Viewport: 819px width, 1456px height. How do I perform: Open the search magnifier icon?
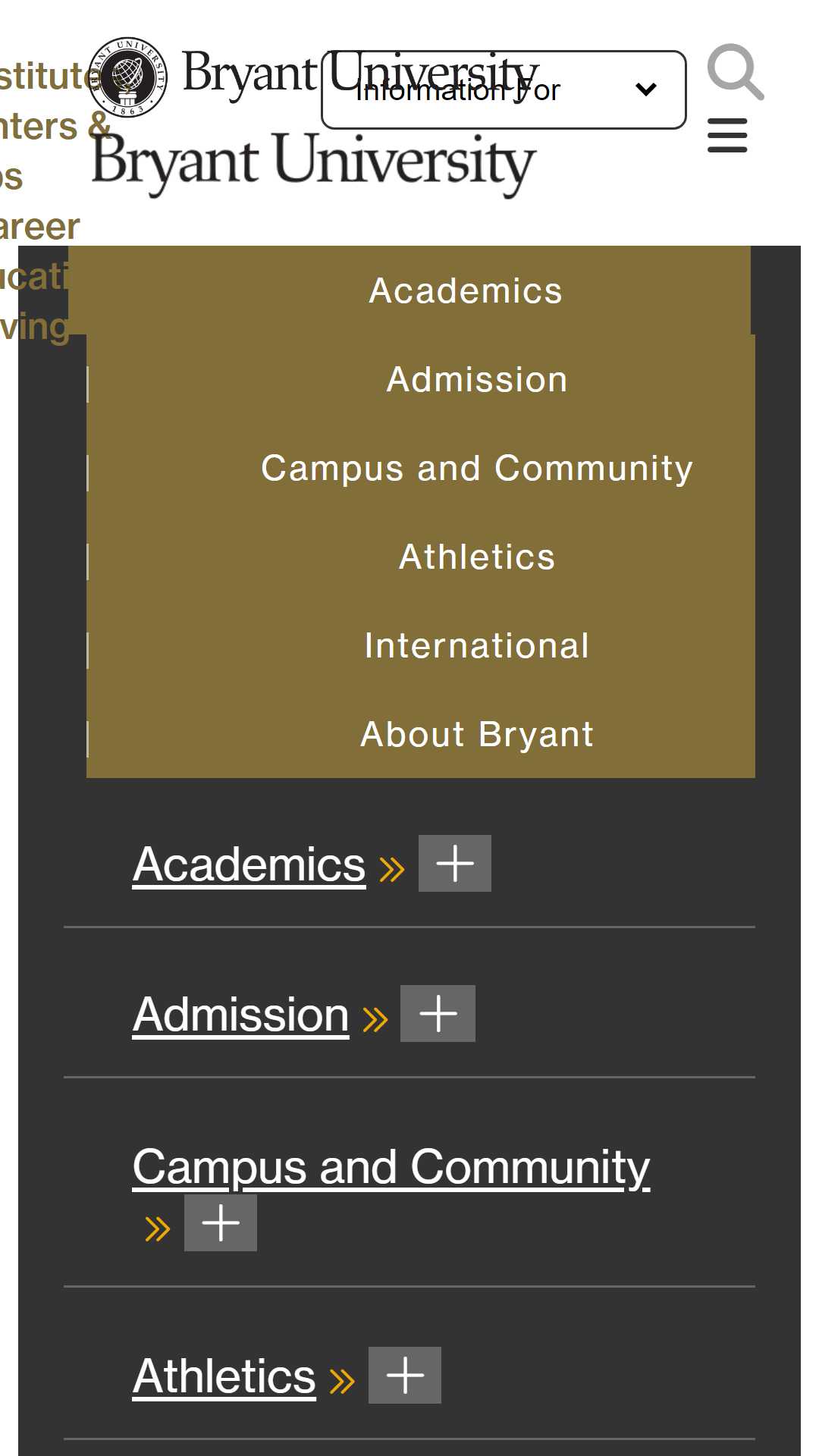(735, 72)
